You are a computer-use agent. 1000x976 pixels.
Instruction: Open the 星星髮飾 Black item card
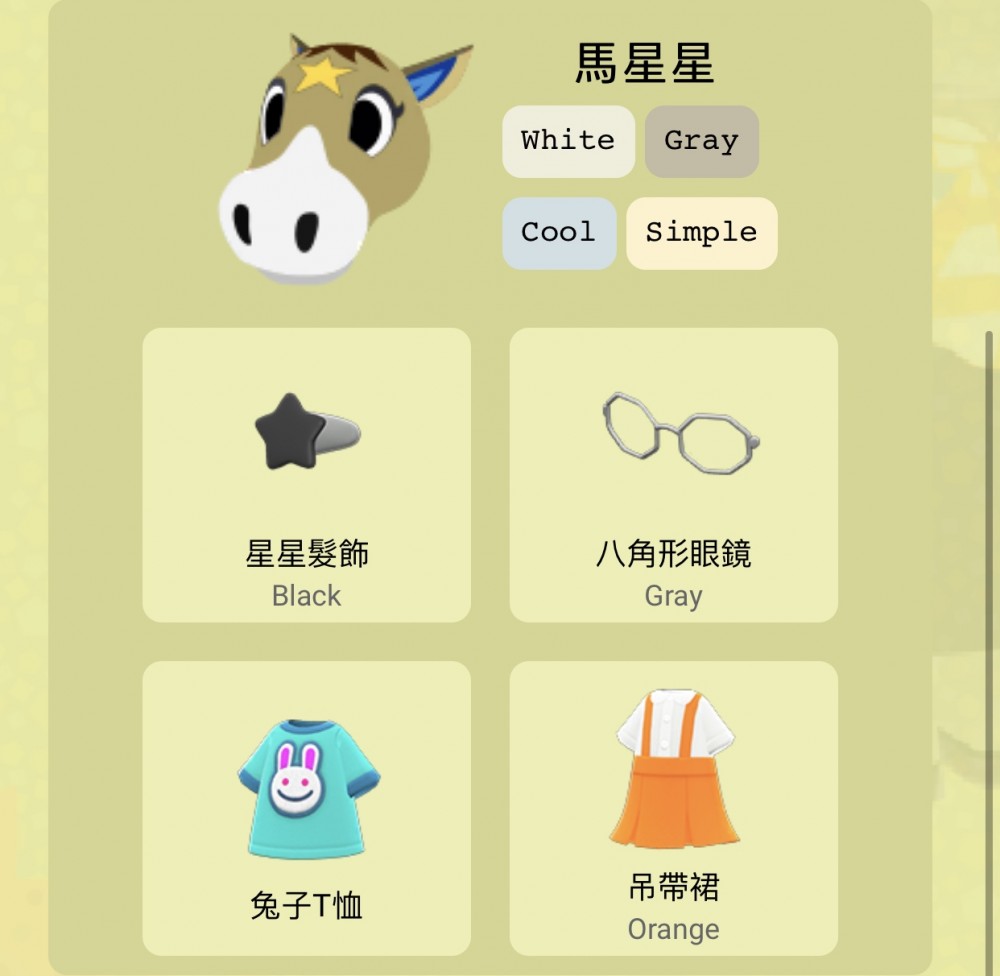[x=306, y=475]
